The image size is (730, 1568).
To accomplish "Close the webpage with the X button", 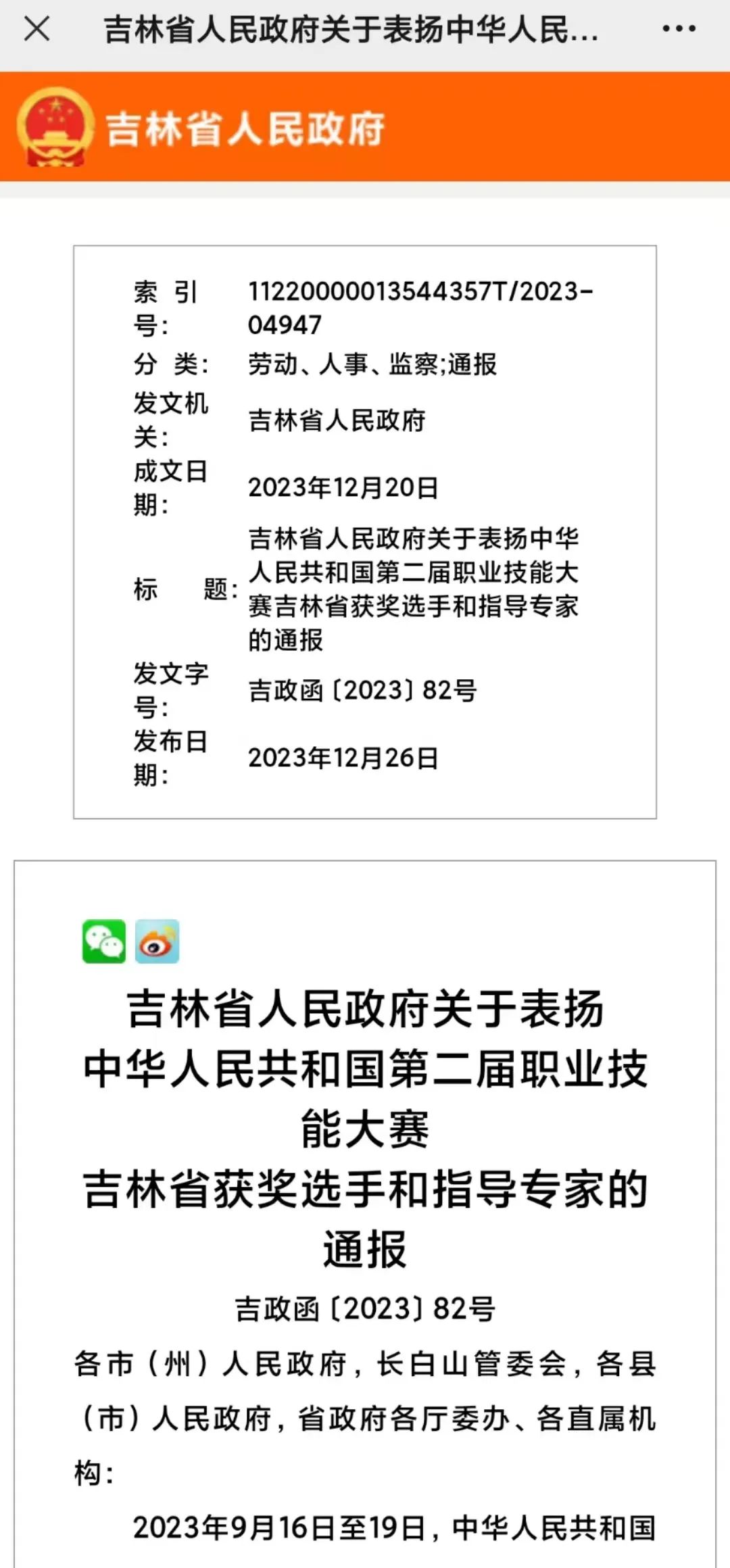I will pyautogui.click(x=36, y=29).
